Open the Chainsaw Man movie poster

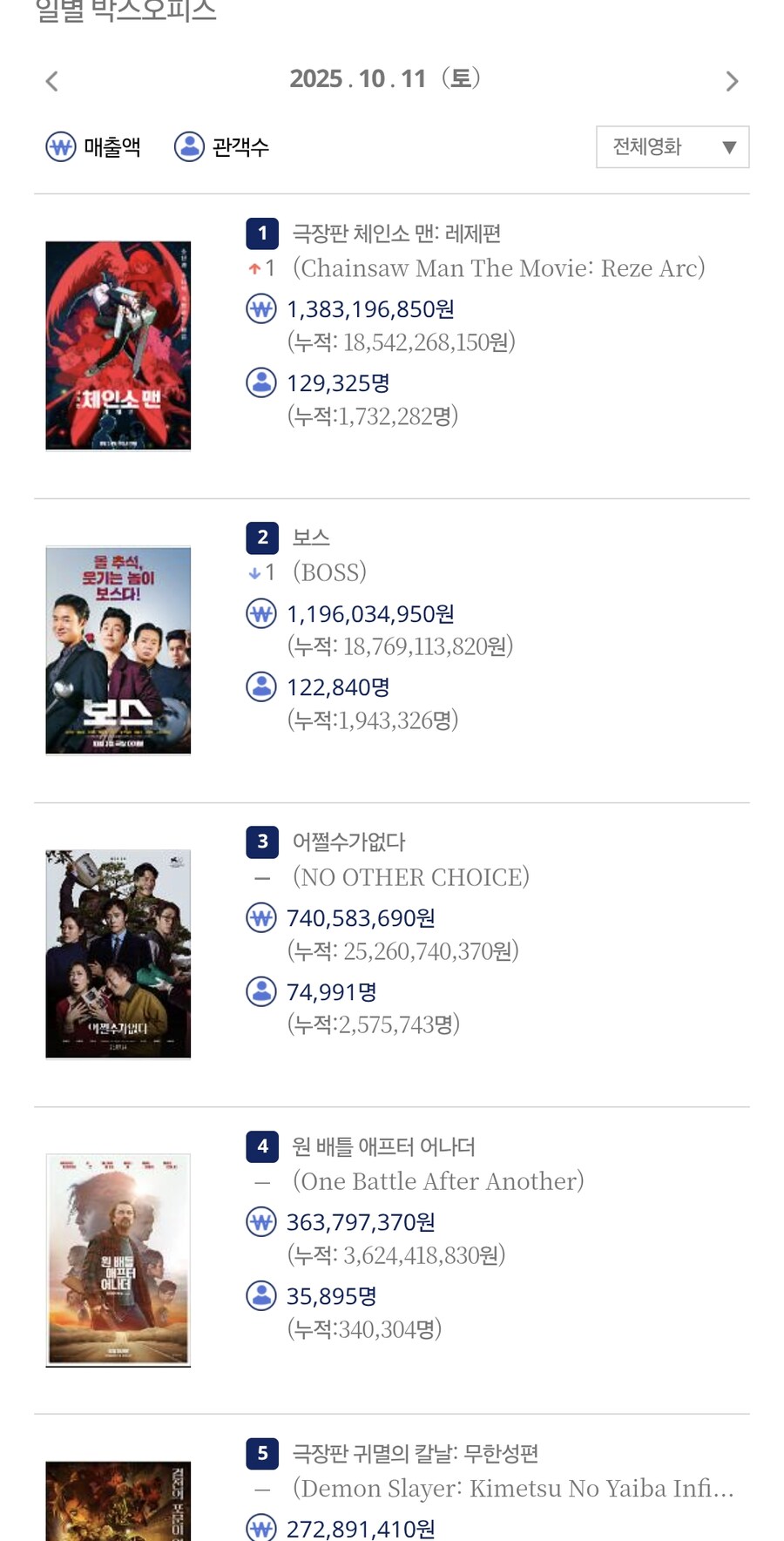(x=118, y=346)
